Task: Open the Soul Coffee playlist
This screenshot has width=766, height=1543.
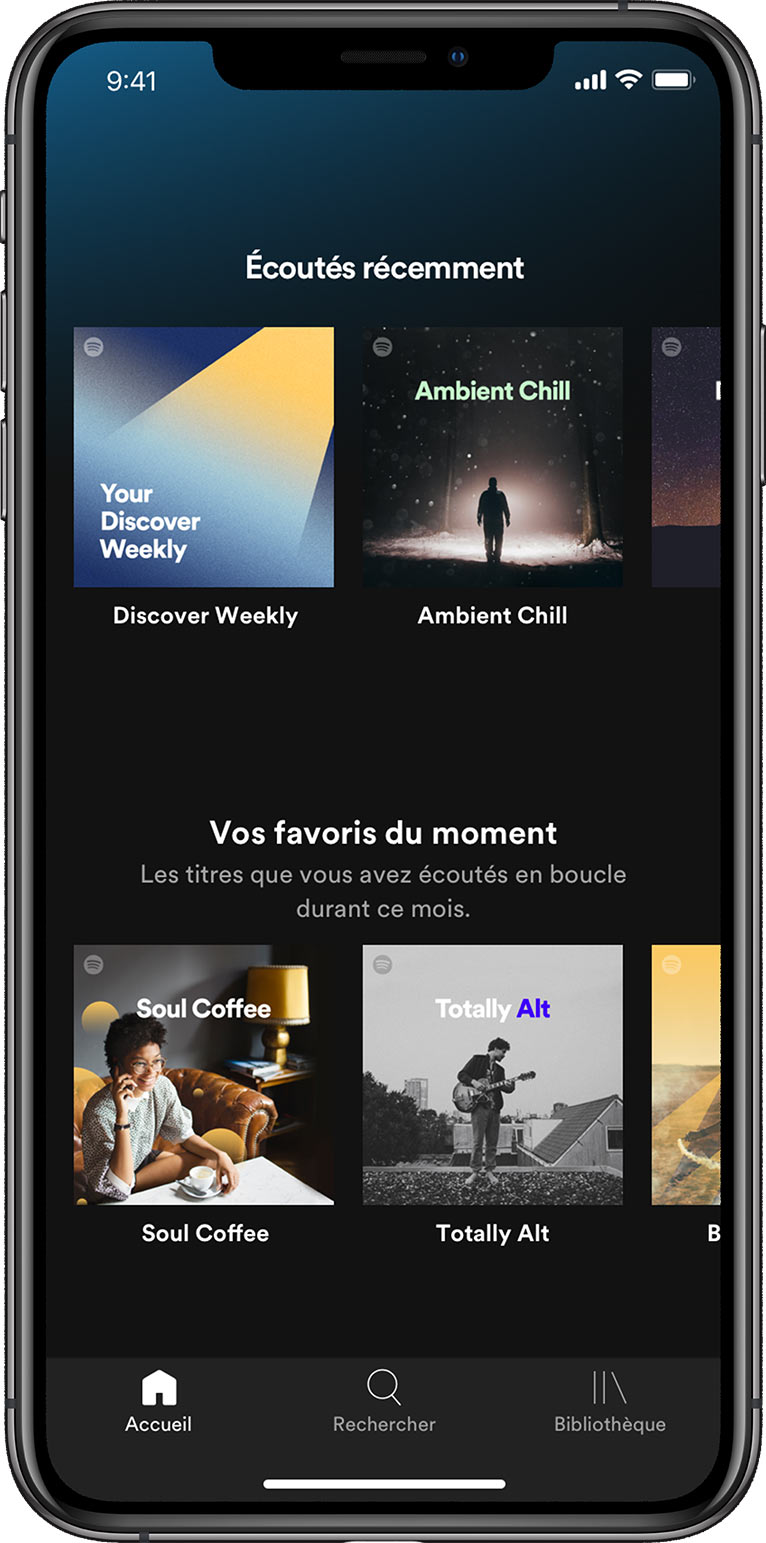Action: pyautogui.click(x=204, y=1074)
